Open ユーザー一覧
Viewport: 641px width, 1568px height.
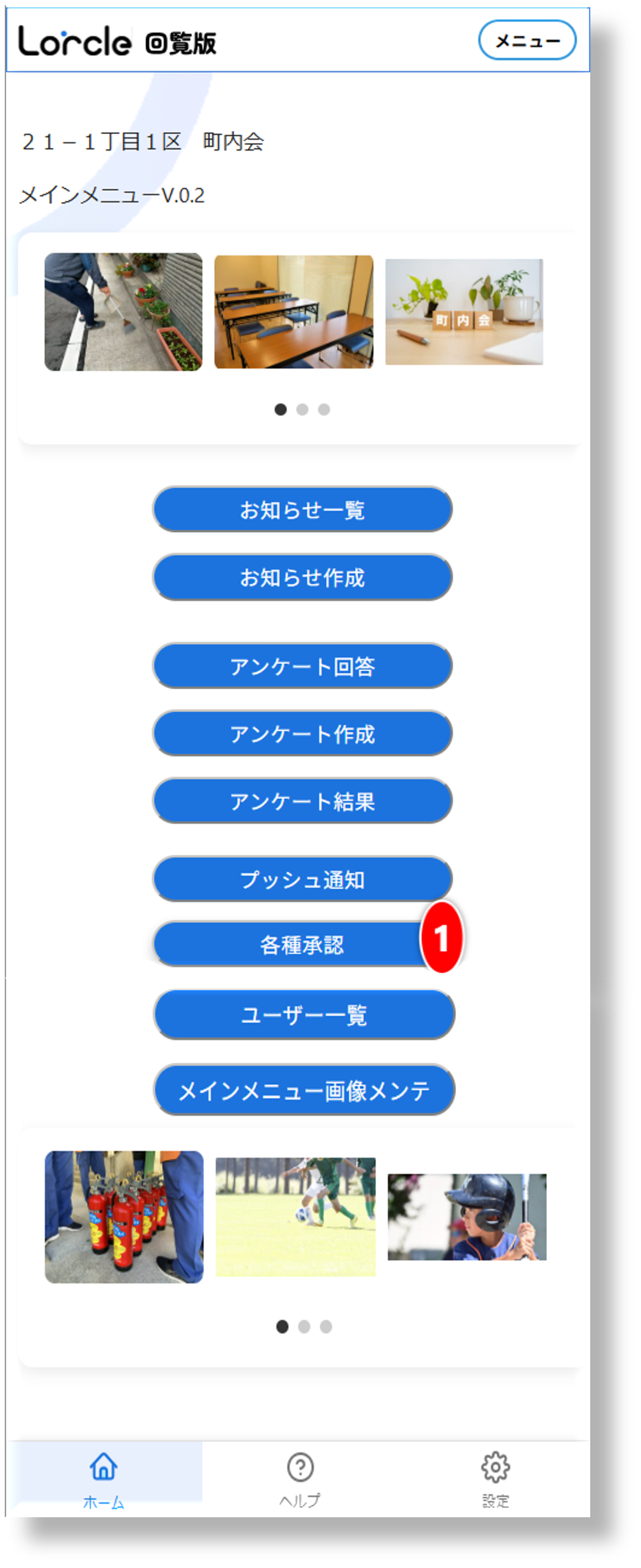tap(304, 1015)
